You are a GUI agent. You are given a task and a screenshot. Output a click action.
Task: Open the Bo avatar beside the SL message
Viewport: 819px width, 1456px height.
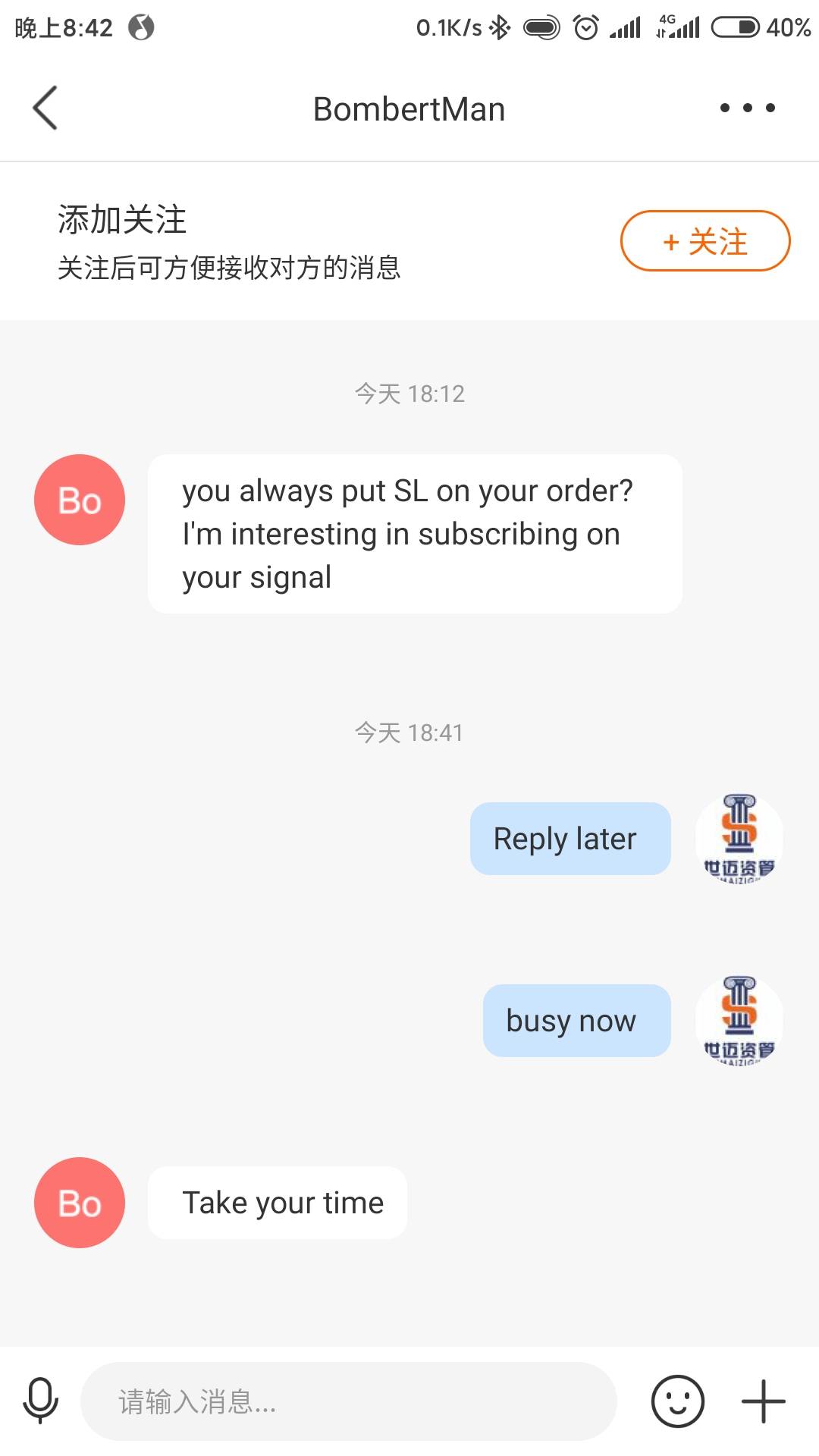pyautogui.click(x=80, y=500)
